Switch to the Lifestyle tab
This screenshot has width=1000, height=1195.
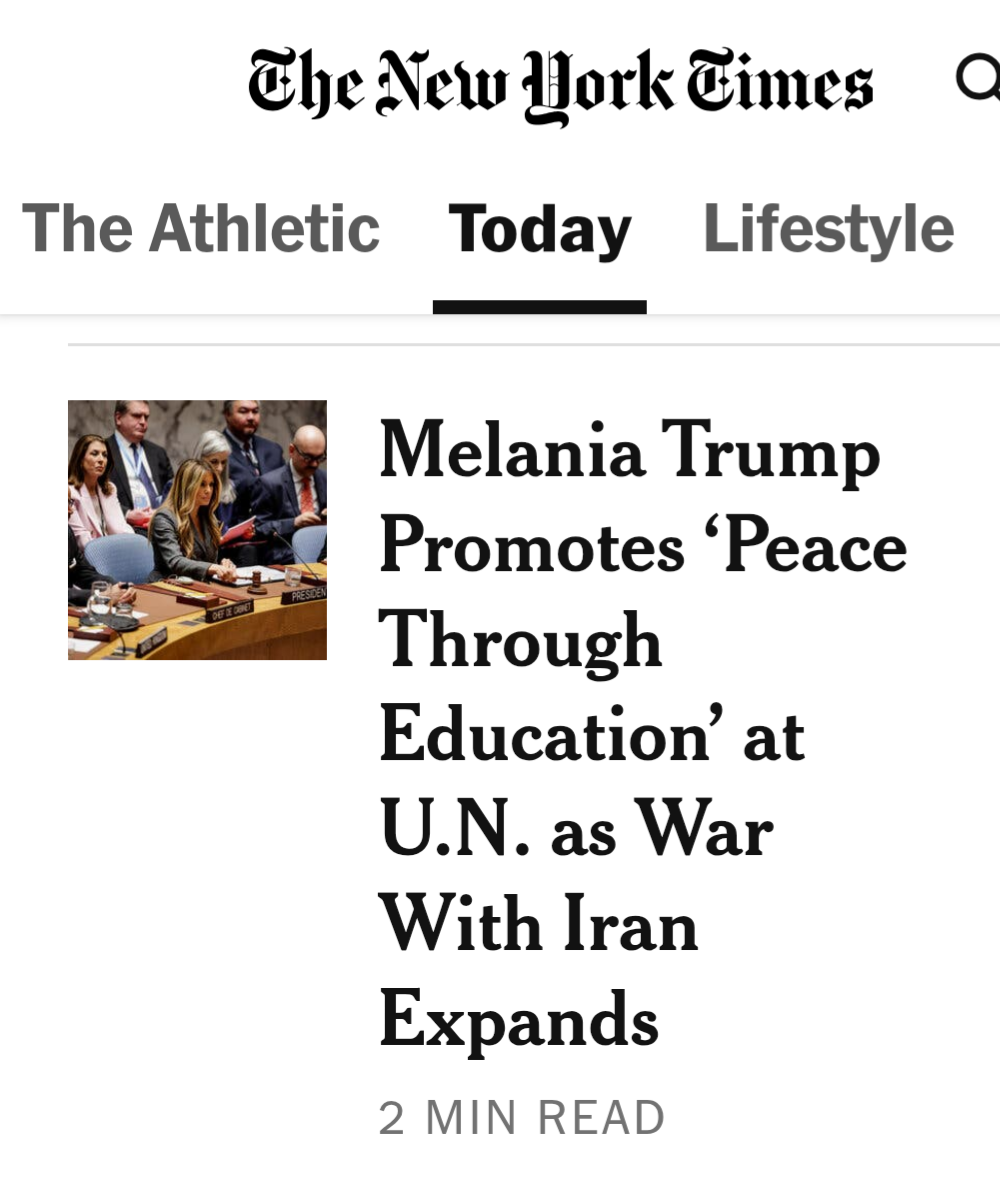[828, 229]
